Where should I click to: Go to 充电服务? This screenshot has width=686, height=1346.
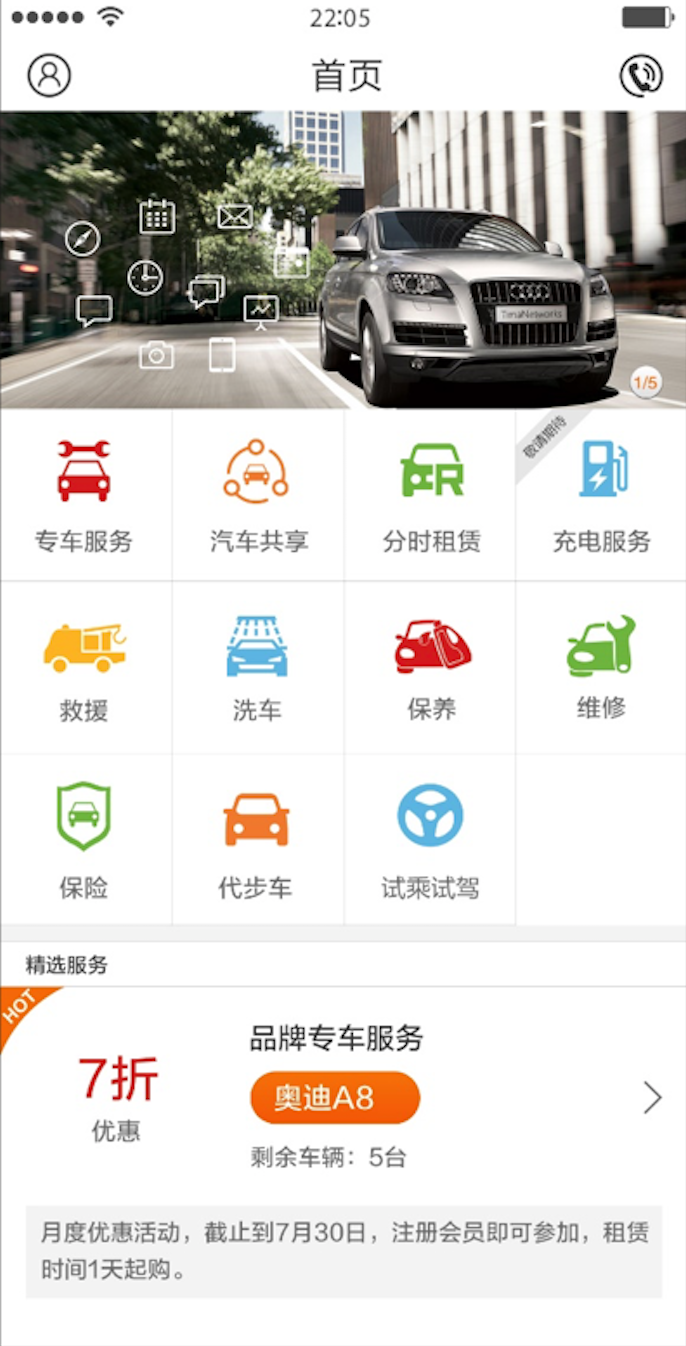pyautogui.click(x=601, y=496)
